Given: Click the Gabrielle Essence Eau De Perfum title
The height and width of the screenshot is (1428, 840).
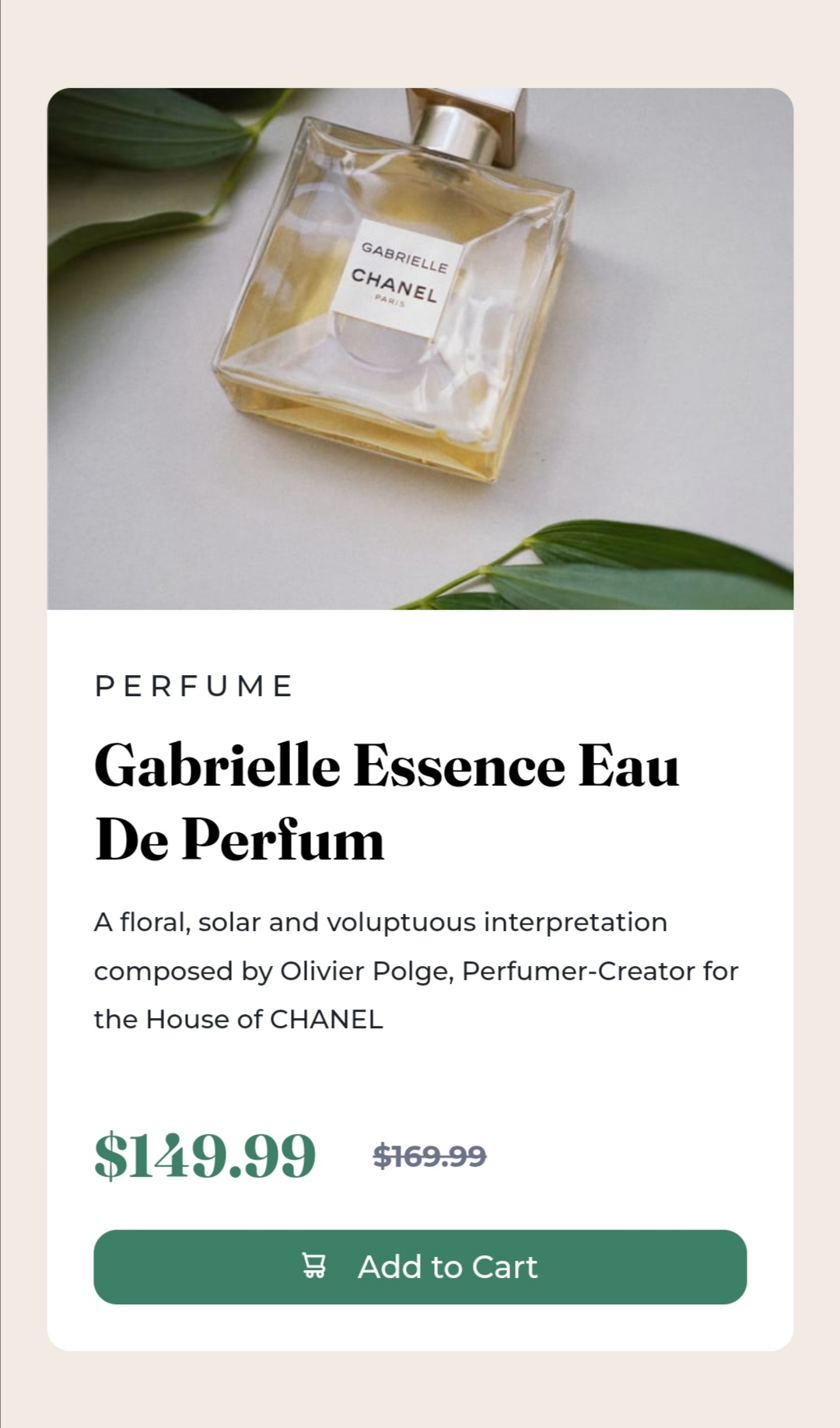Looking at the screenshot, I should coord(389,801).
